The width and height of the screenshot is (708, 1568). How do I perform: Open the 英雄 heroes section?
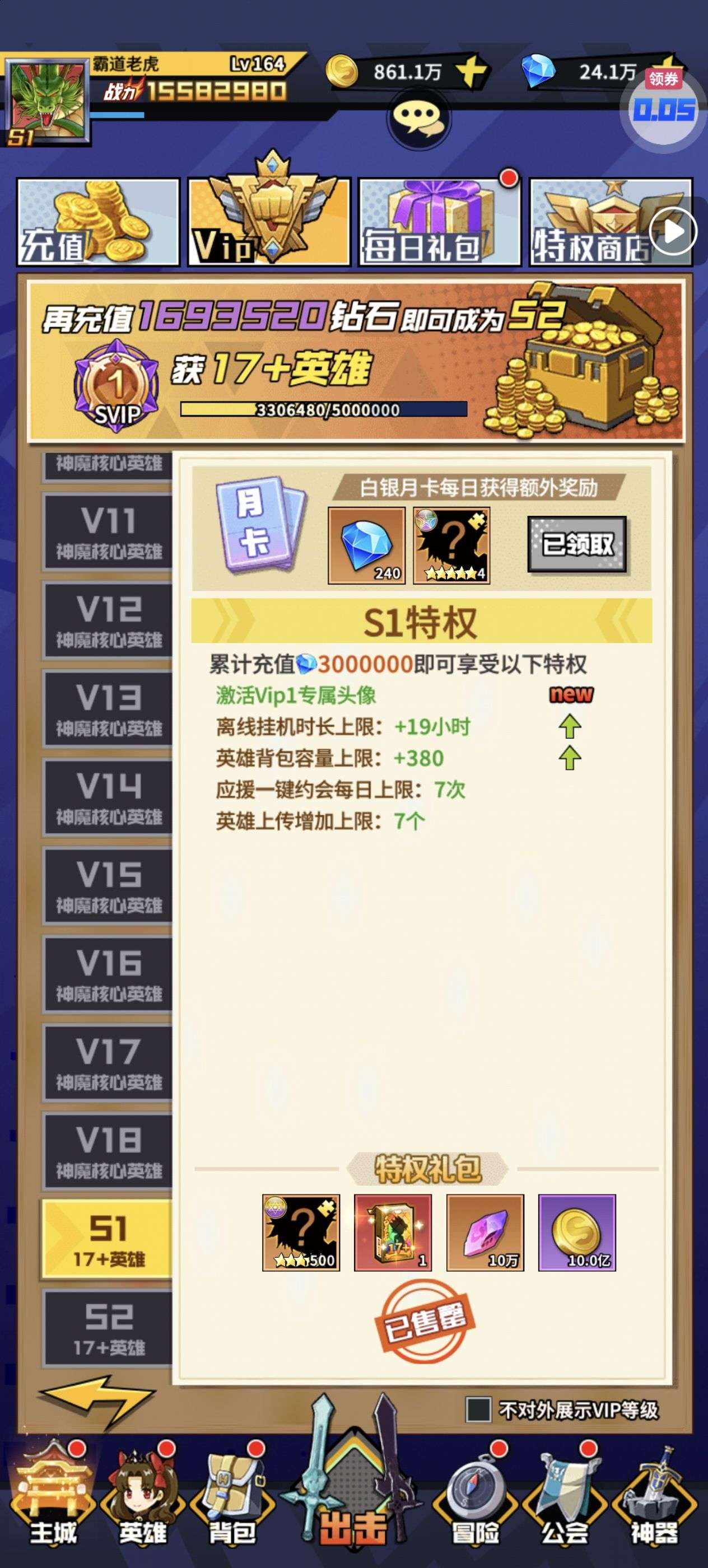142,1492
